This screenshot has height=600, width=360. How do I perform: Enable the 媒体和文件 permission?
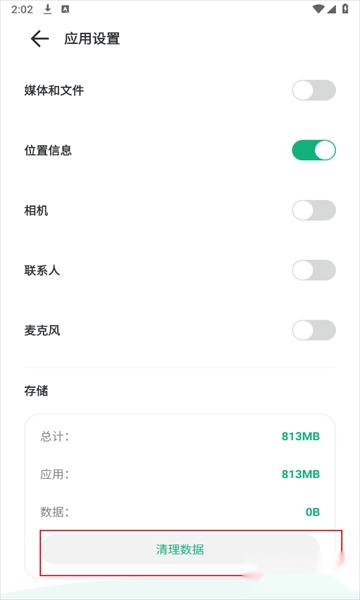point(314,90)
